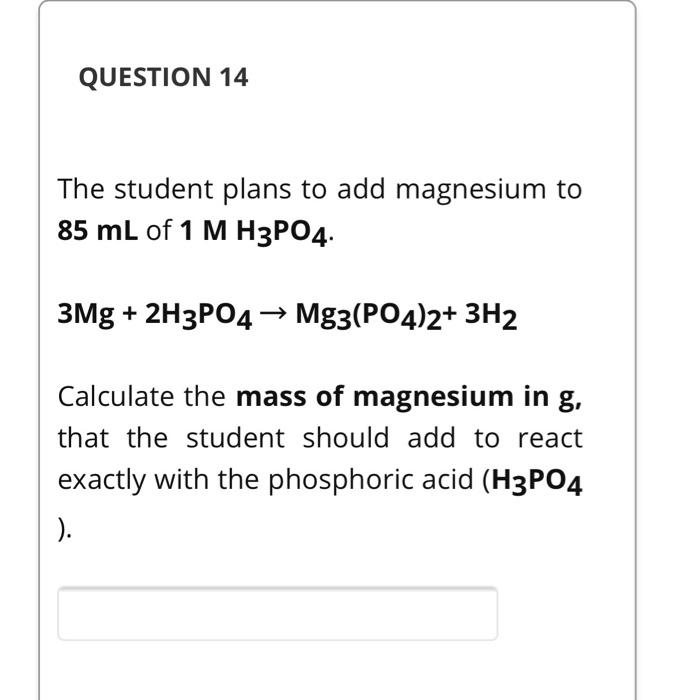Tap the answer field for Question 14
This screenshot has height=700, width=675.
277,613
